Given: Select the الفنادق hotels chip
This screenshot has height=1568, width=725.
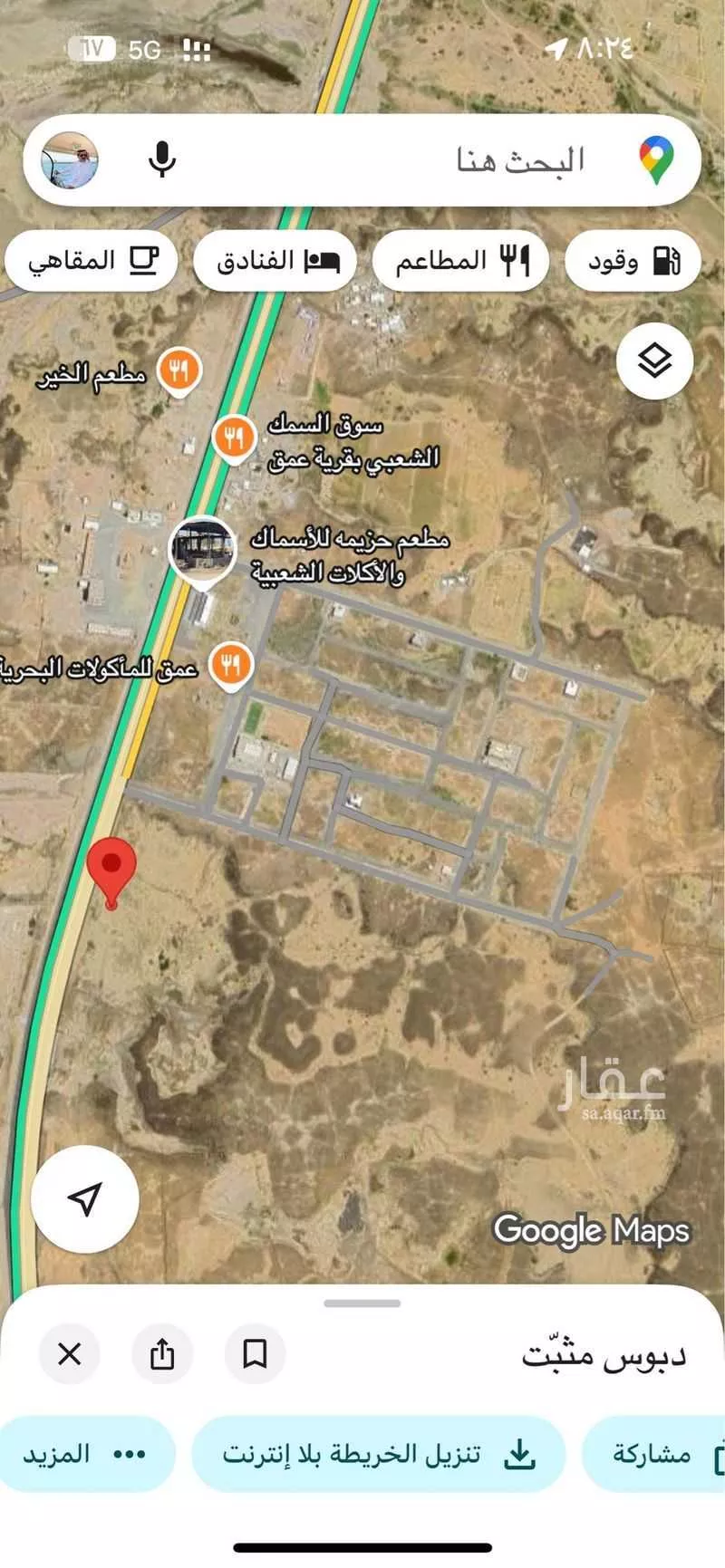Looking at the screenshot, I should click(275, 262).
